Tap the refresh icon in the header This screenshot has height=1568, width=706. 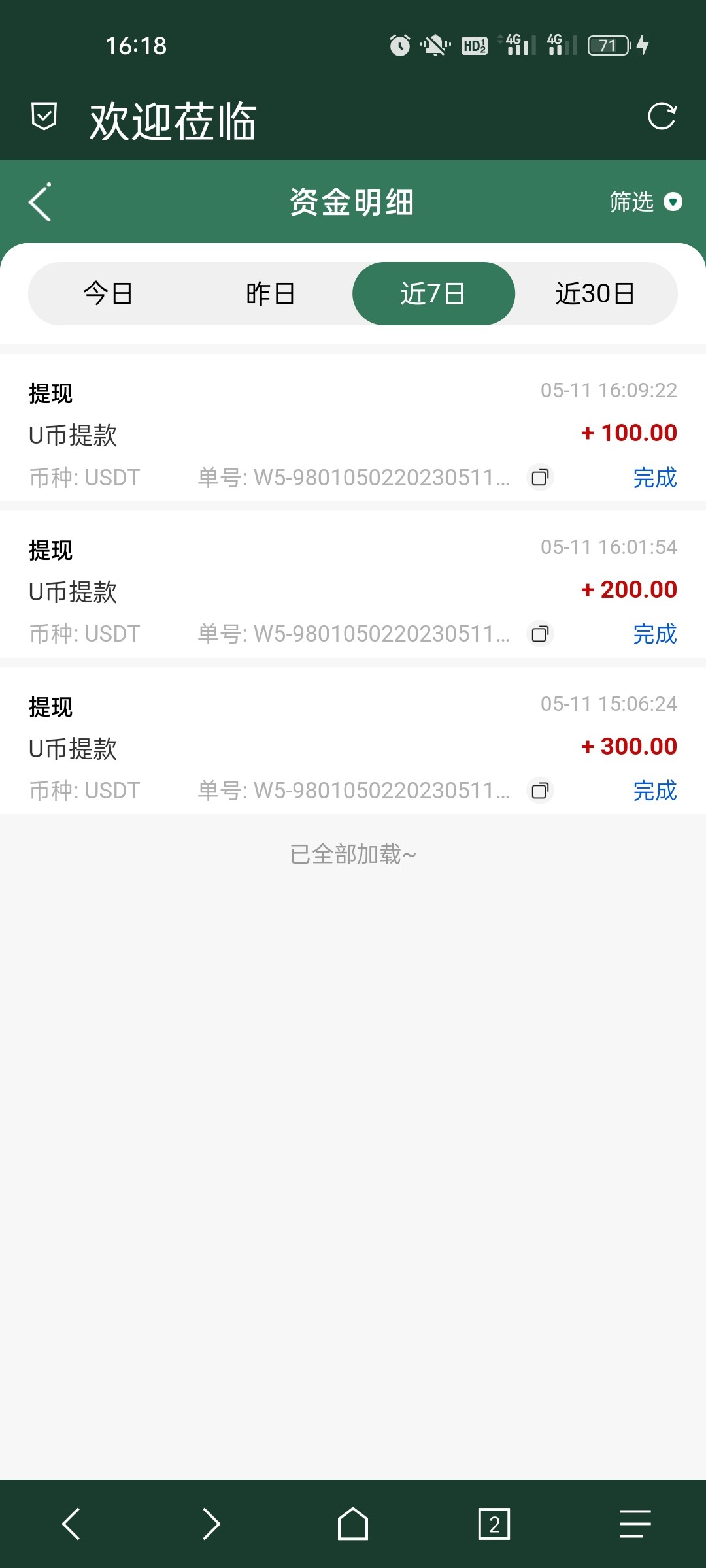click(x=663, y=118)
